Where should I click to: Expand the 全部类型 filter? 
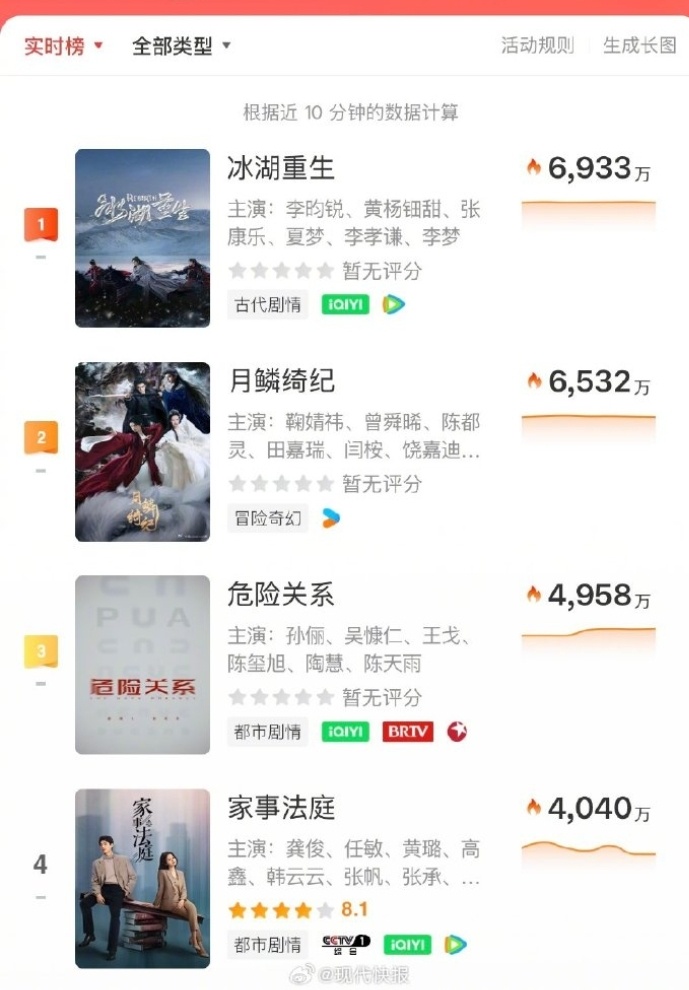tap(181, 46)
